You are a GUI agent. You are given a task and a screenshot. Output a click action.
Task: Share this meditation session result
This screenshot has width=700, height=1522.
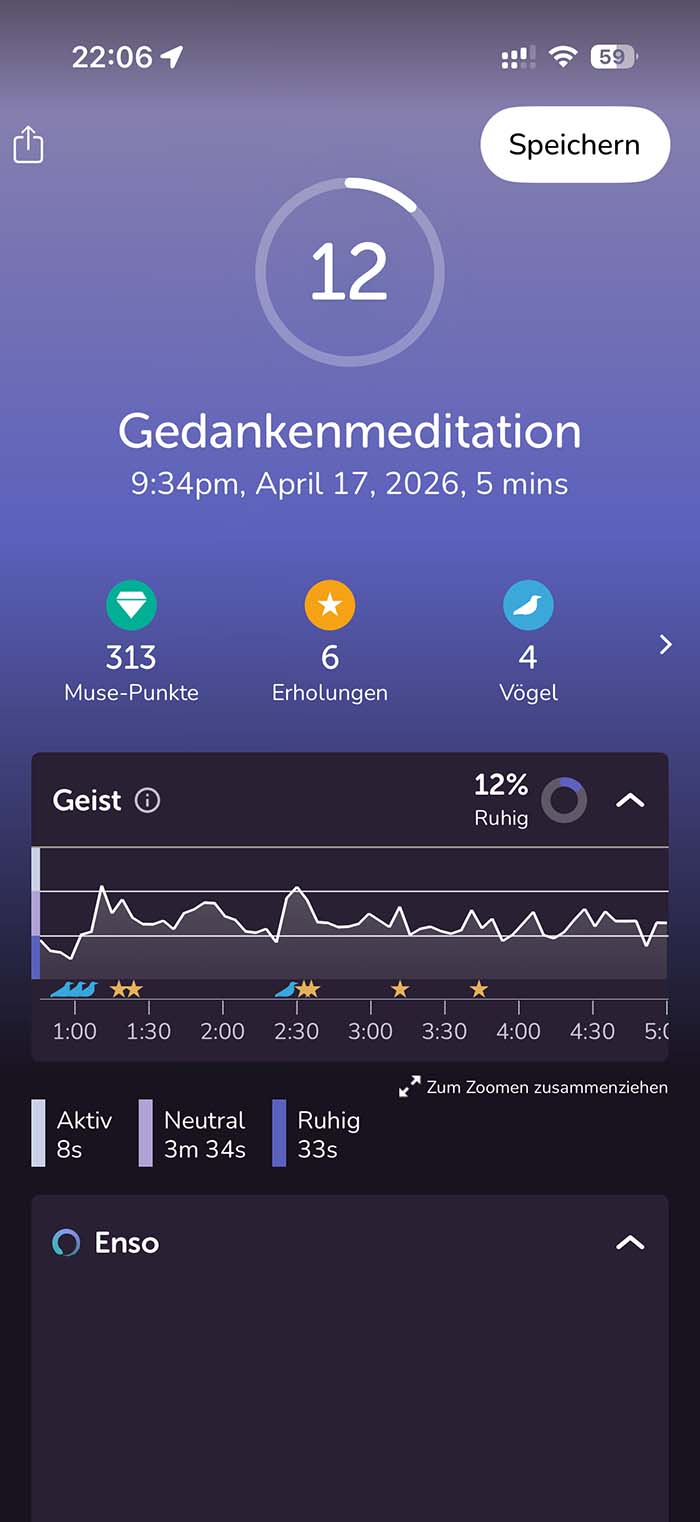[28, 145]
